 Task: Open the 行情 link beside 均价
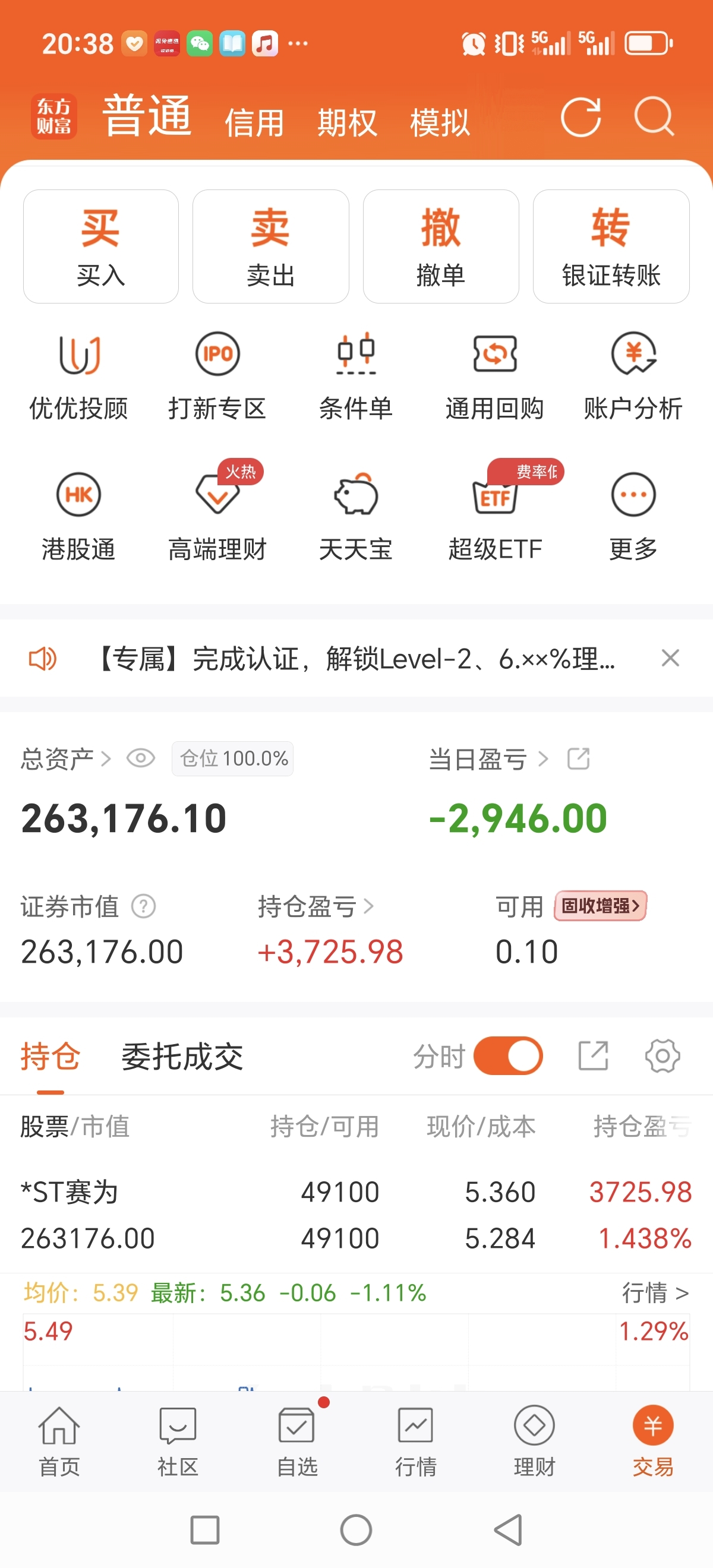coord(655,1292)
